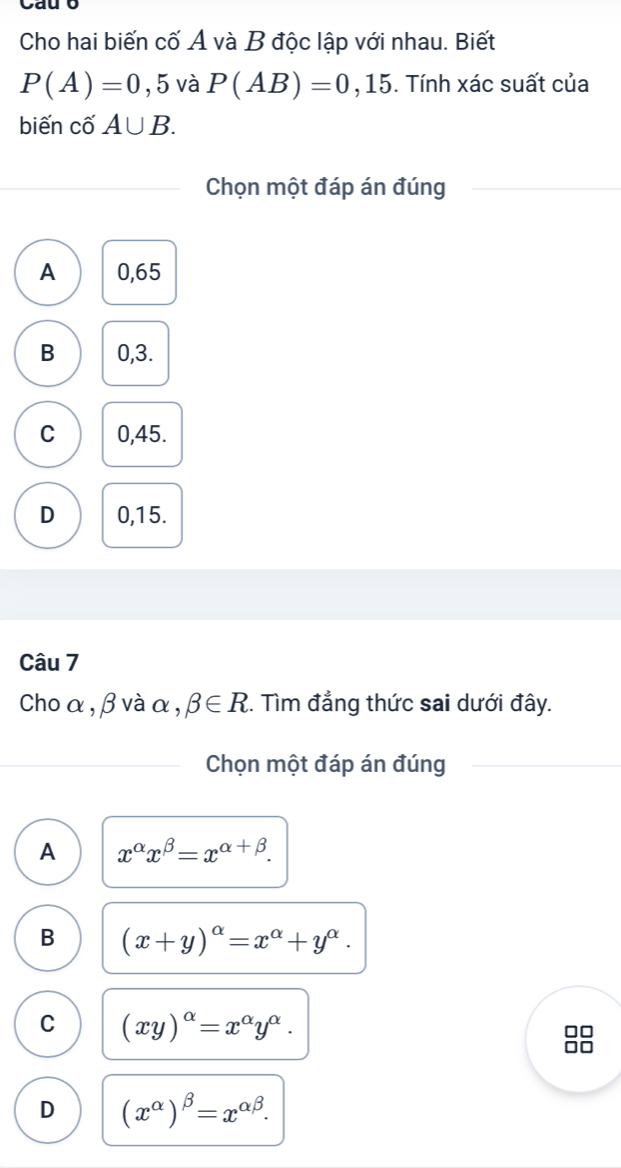Image resolution: width=621 pixels, height=1168 pixels.
Task: Choose answer B 0,3 for question 6
Action: [49, 352]
